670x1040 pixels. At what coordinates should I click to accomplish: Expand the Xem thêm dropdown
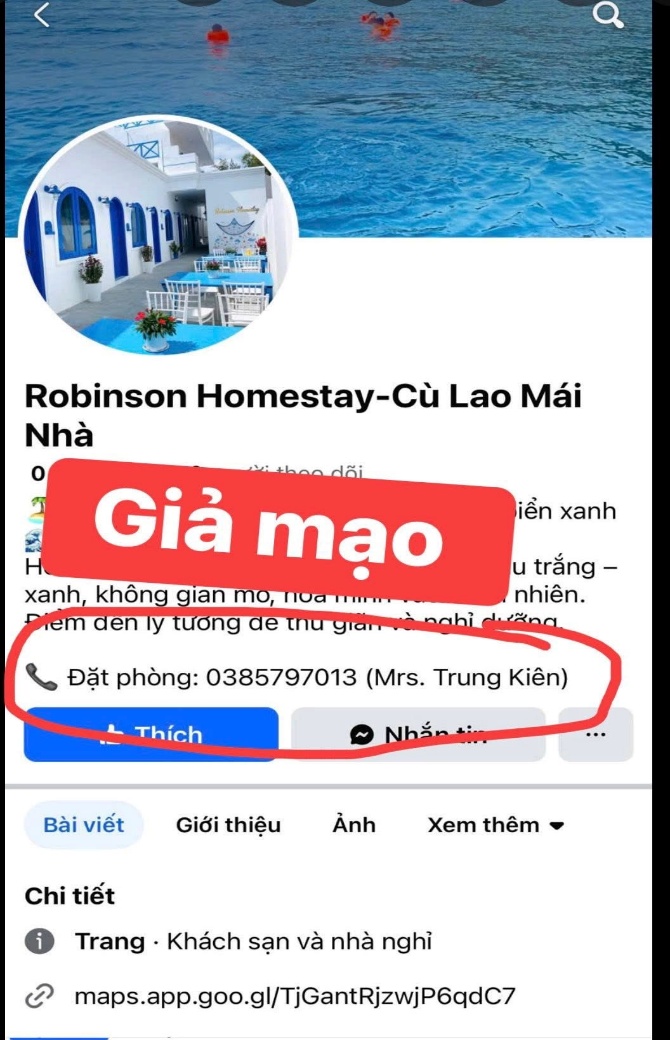(496, 825)
